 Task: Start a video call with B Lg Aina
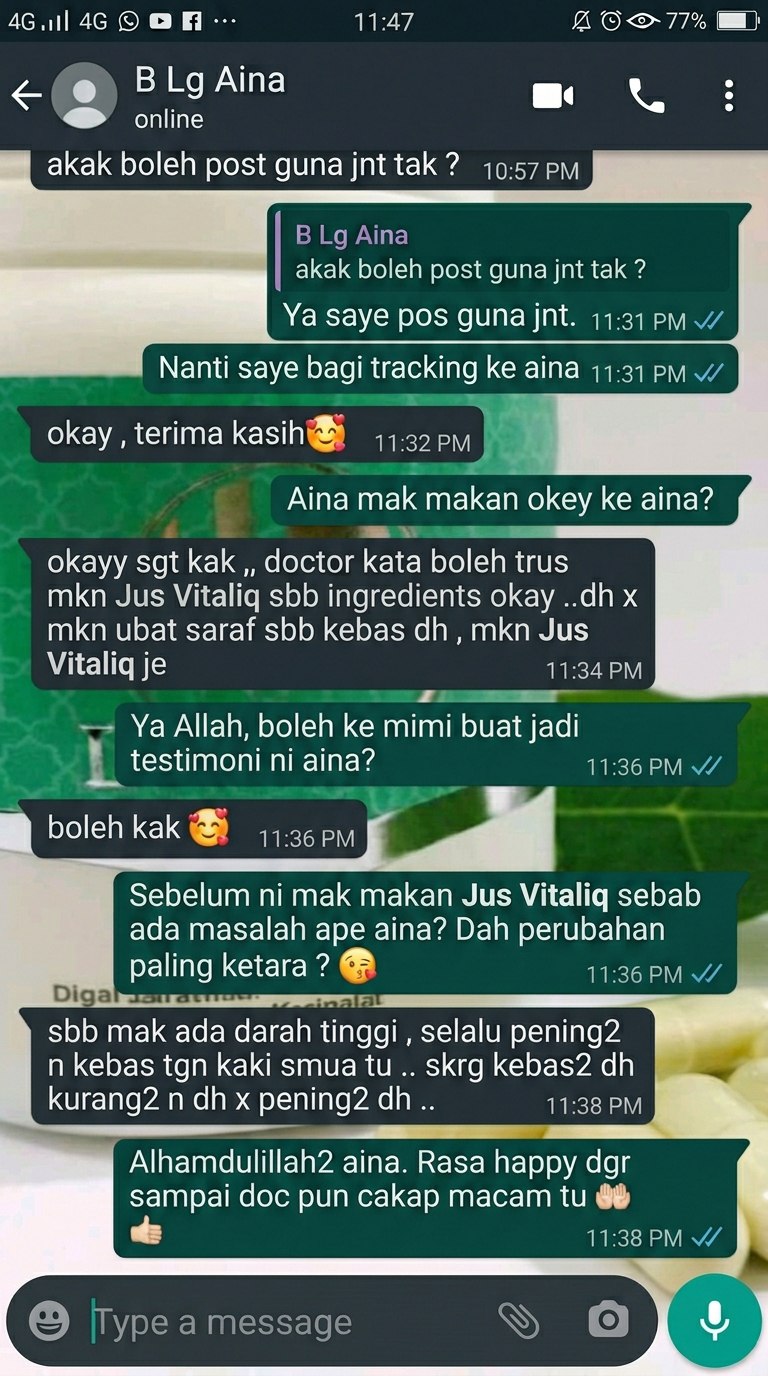coord(553,96)
